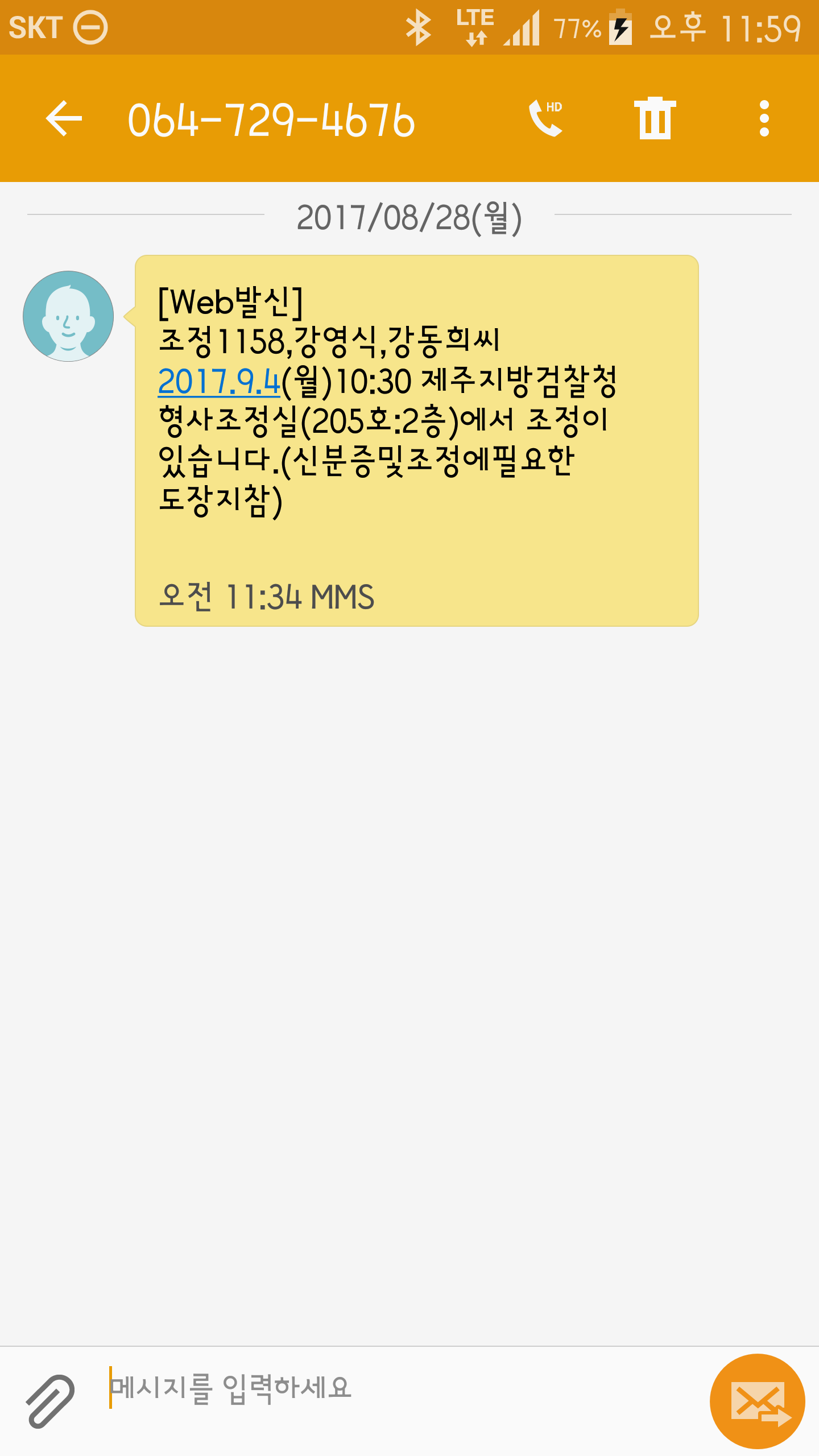Open the sender's contact avatar

coord(68,316)
